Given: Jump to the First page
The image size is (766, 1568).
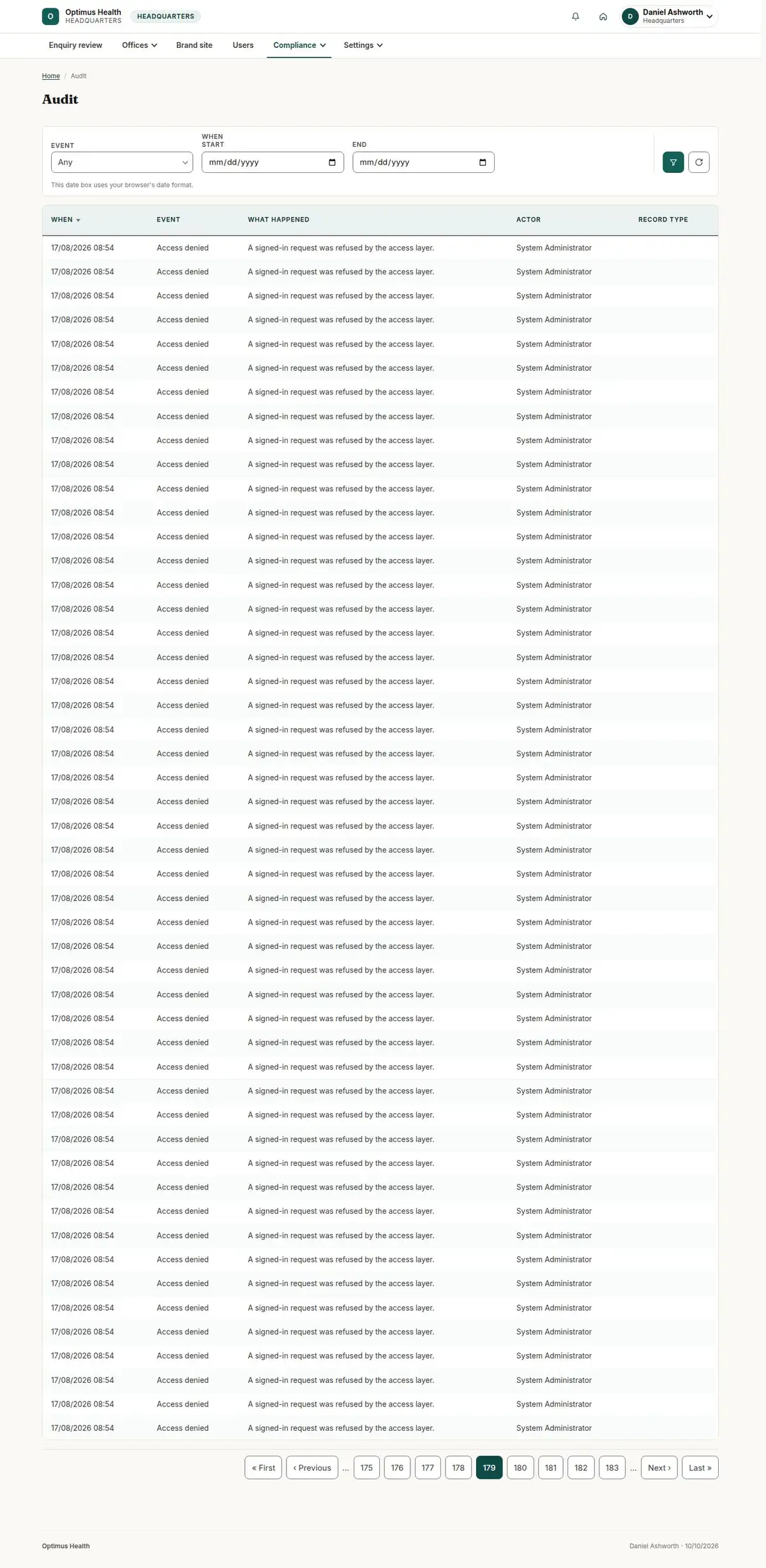Looking at the screenshot, I should [x=263, y=1468].
